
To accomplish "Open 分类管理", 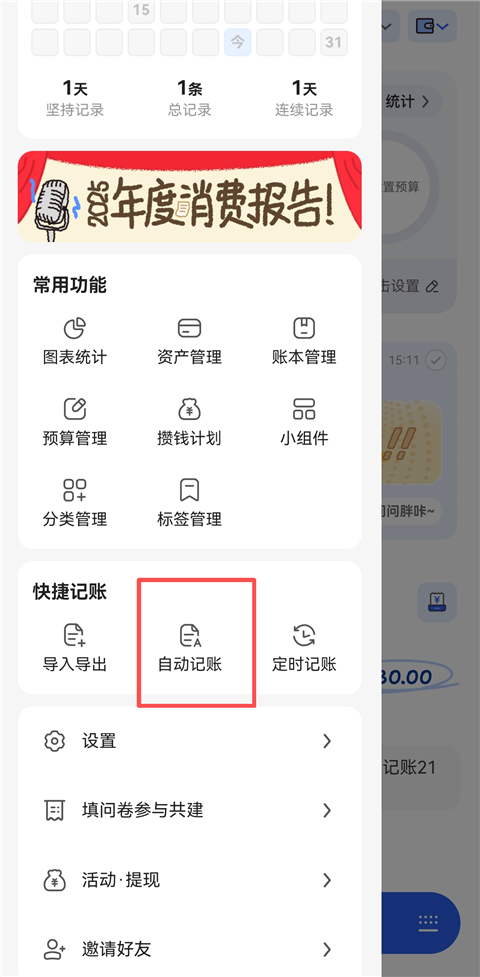I will pyautogui.click(x=75, y=502).
